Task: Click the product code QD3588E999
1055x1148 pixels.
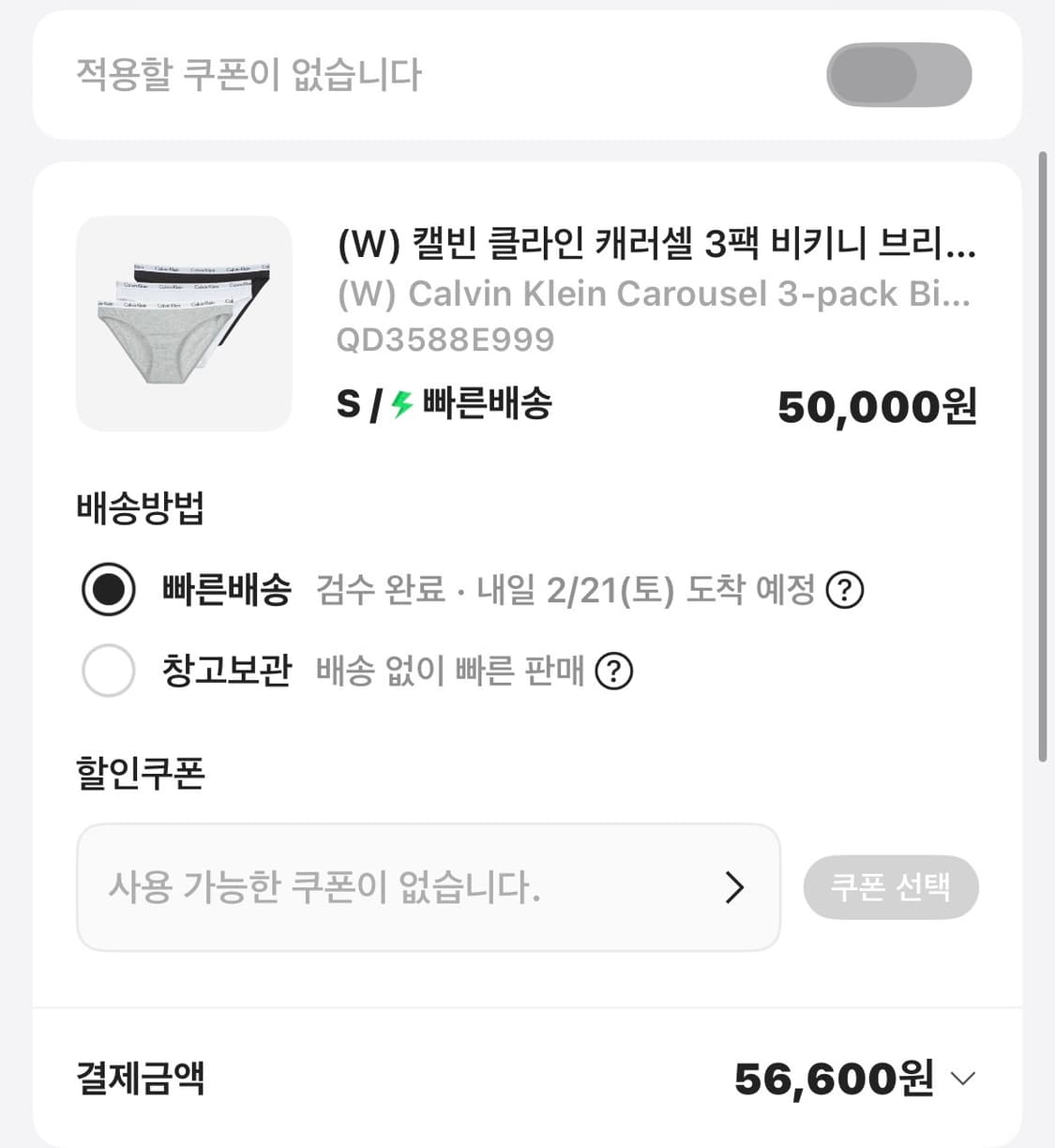Action: (445, 340)
